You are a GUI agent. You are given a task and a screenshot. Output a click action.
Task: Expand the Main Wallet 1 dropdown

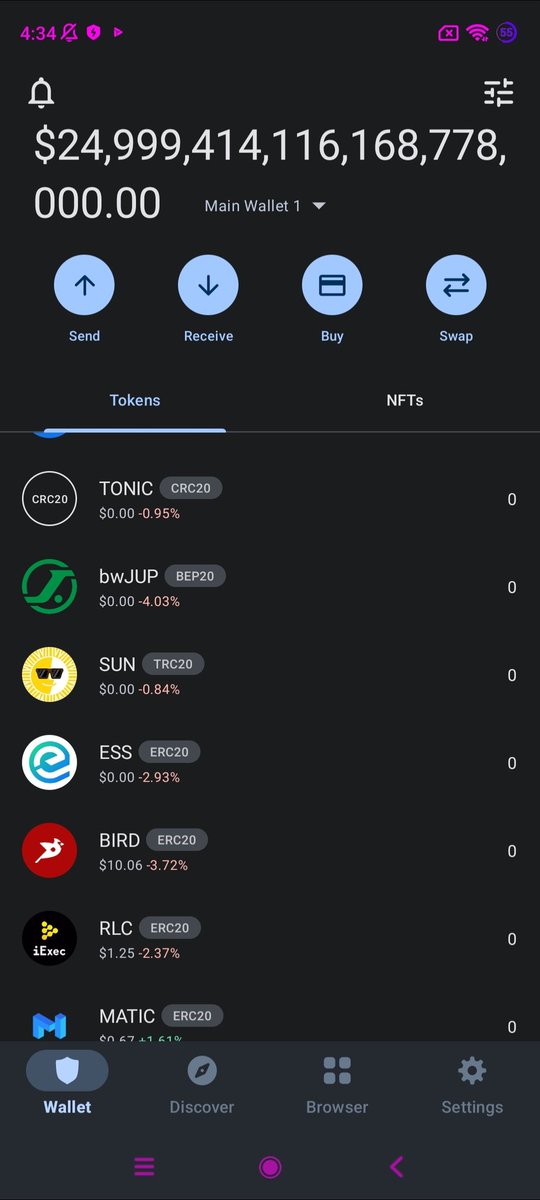click(x=265, y=206)
